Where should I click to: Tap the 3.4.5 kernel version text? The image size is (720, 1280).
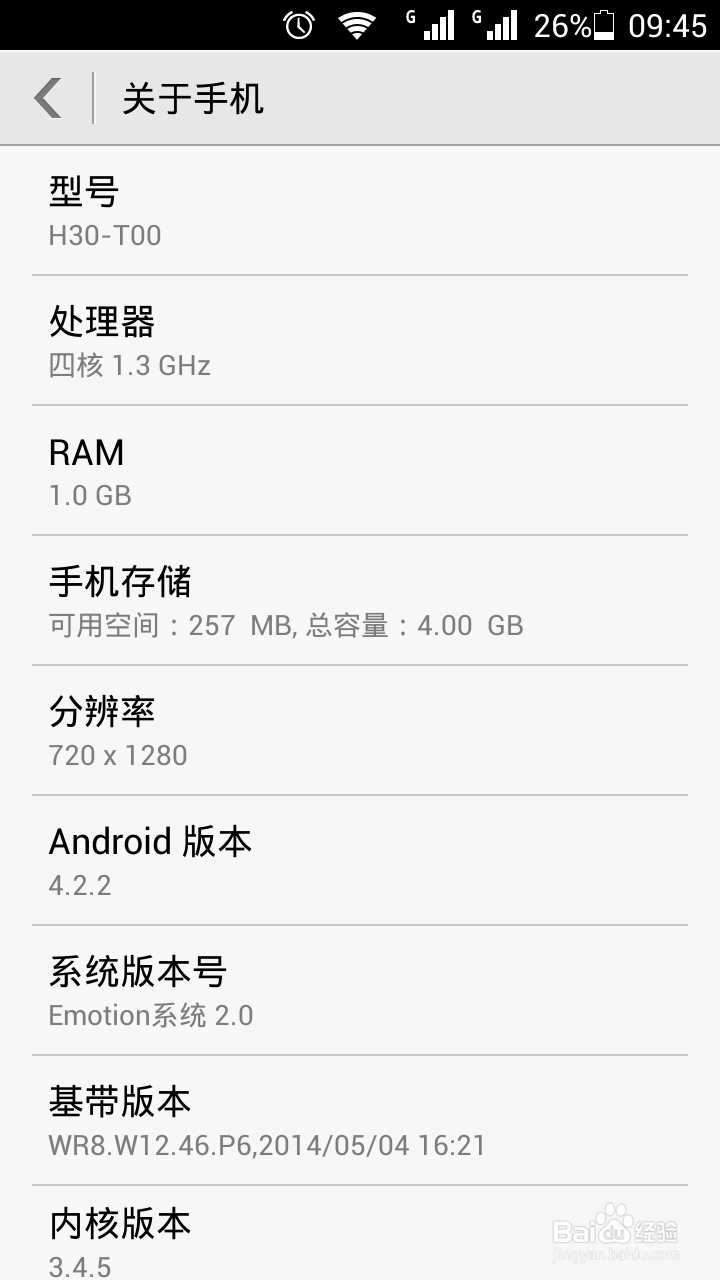78,1266
